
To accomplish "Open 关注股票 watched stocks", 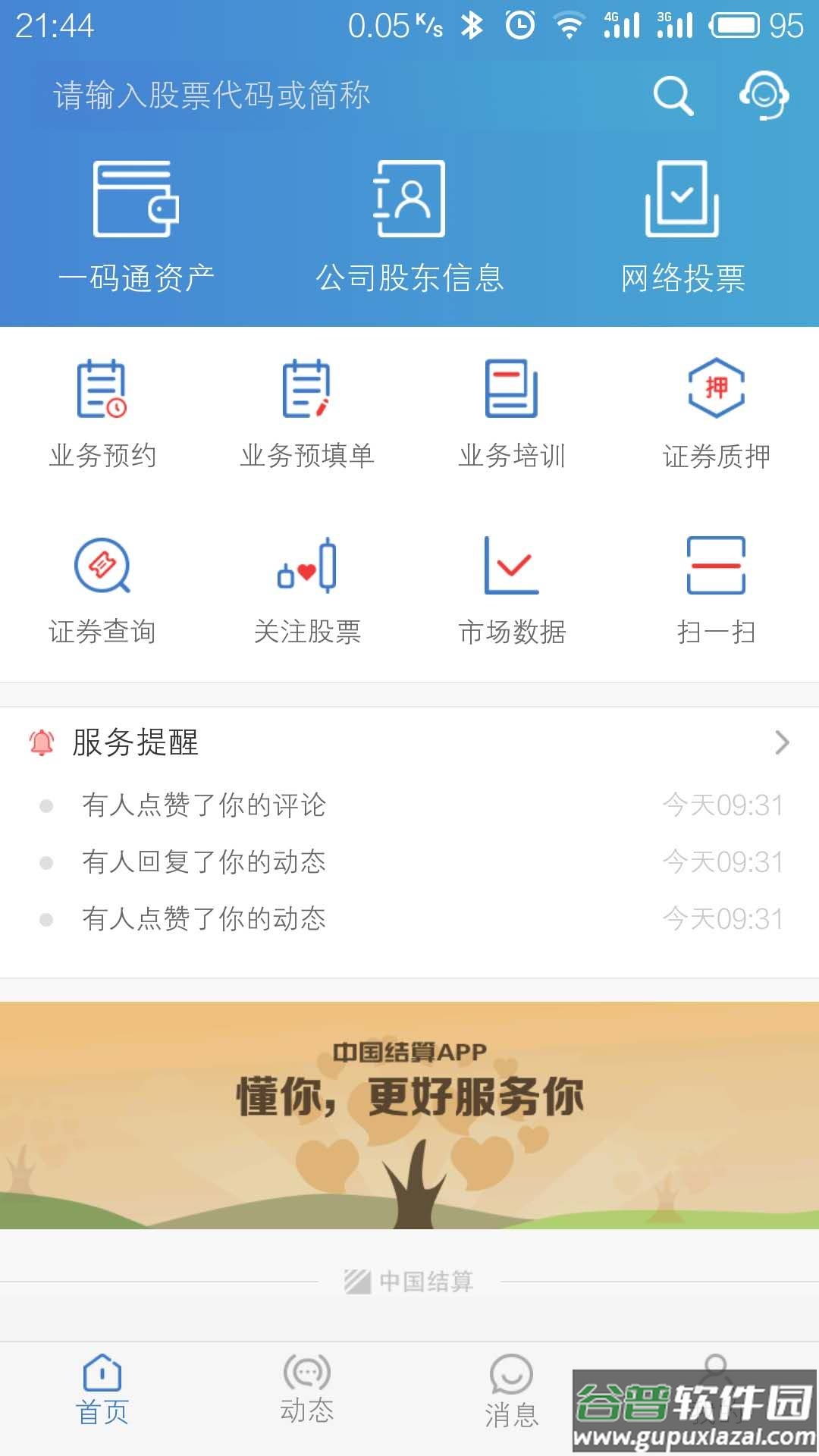I will click(307, 591).
